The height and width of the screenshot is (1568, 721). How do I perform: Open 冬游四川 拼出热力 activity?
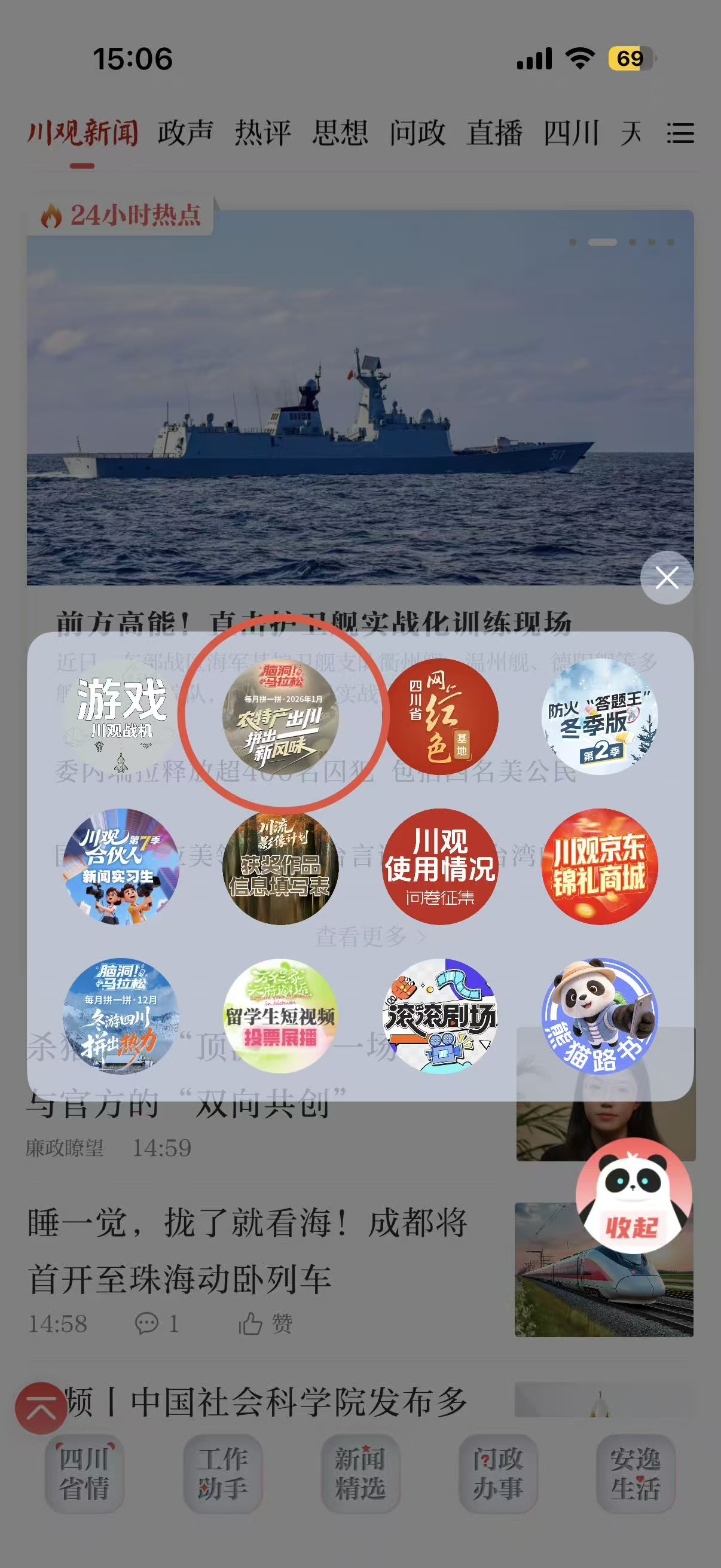tap(121, 1016)
